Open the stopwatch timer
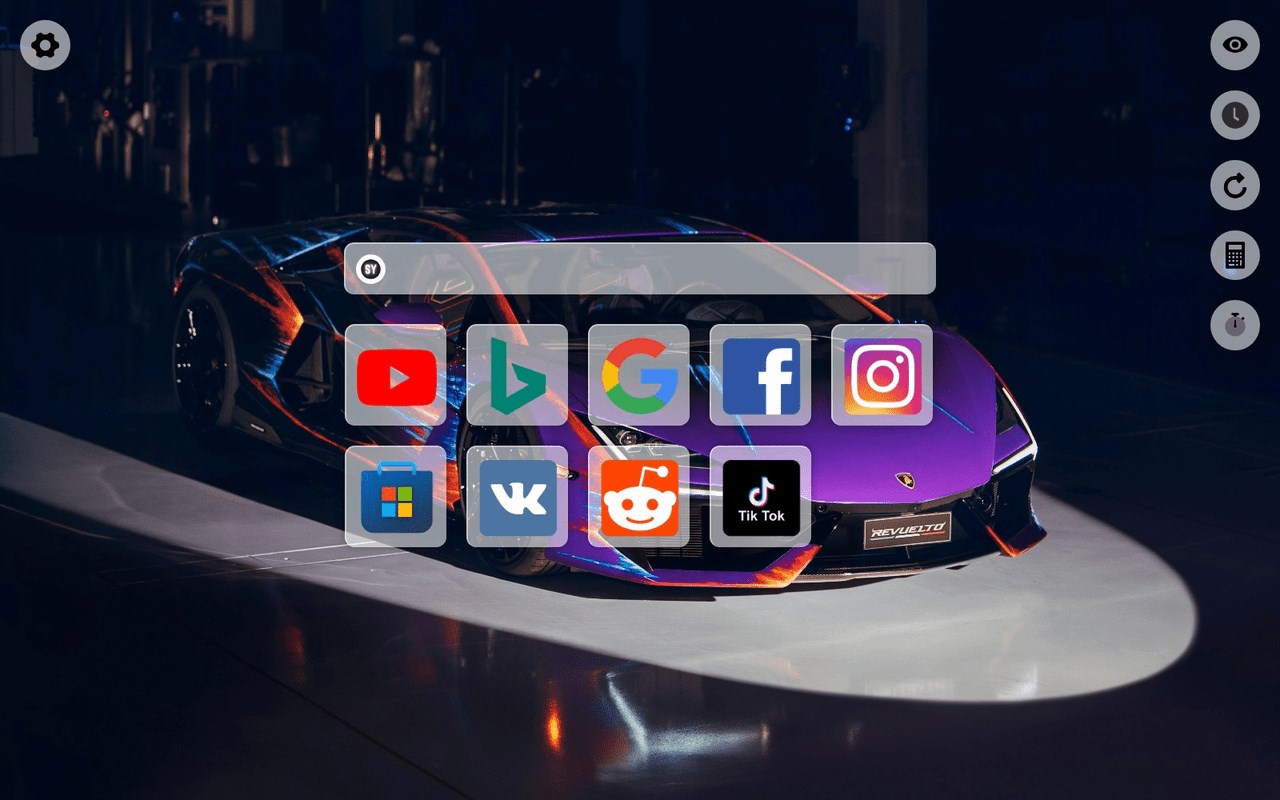 pos(1235,325)
